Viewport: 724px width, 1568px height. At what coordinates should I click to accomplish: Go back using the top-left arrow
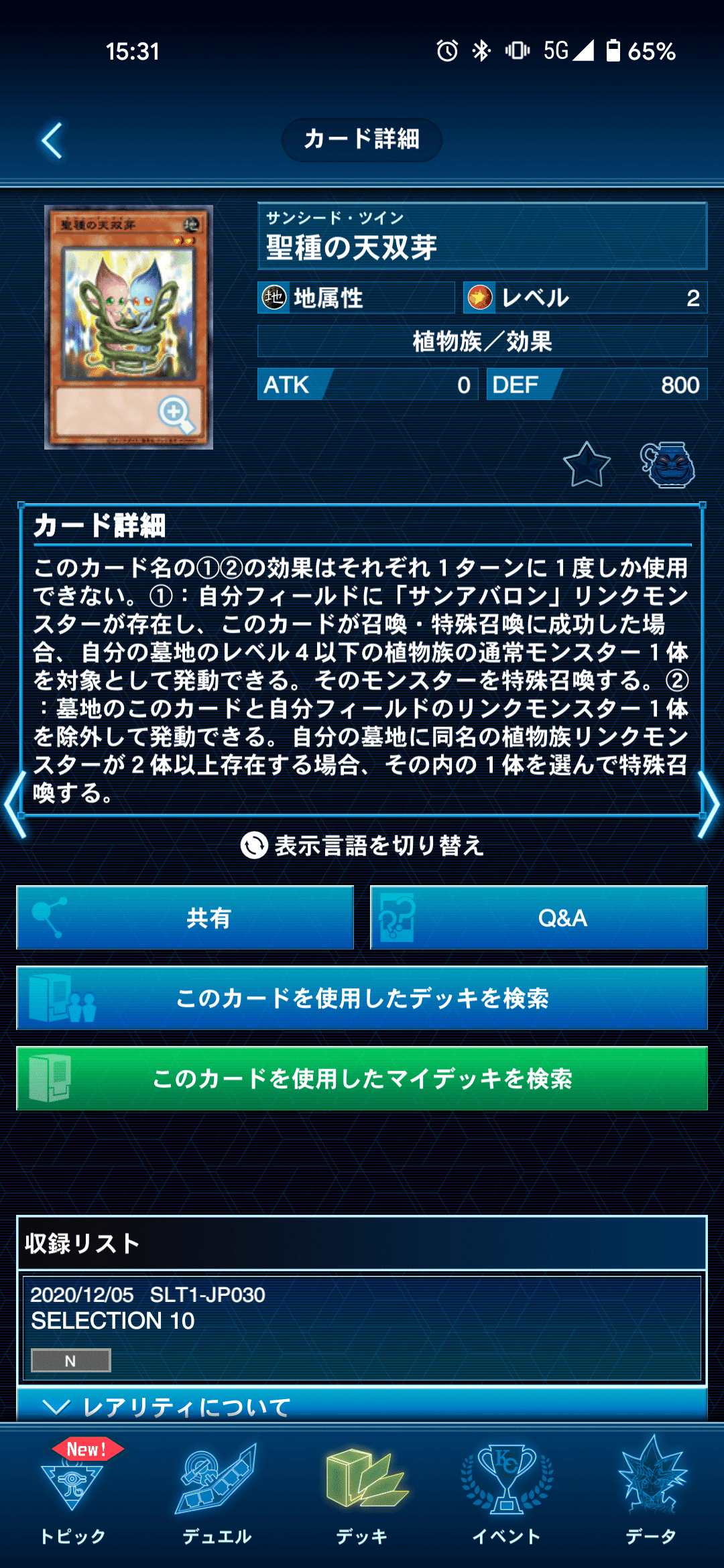click(52, 141)
